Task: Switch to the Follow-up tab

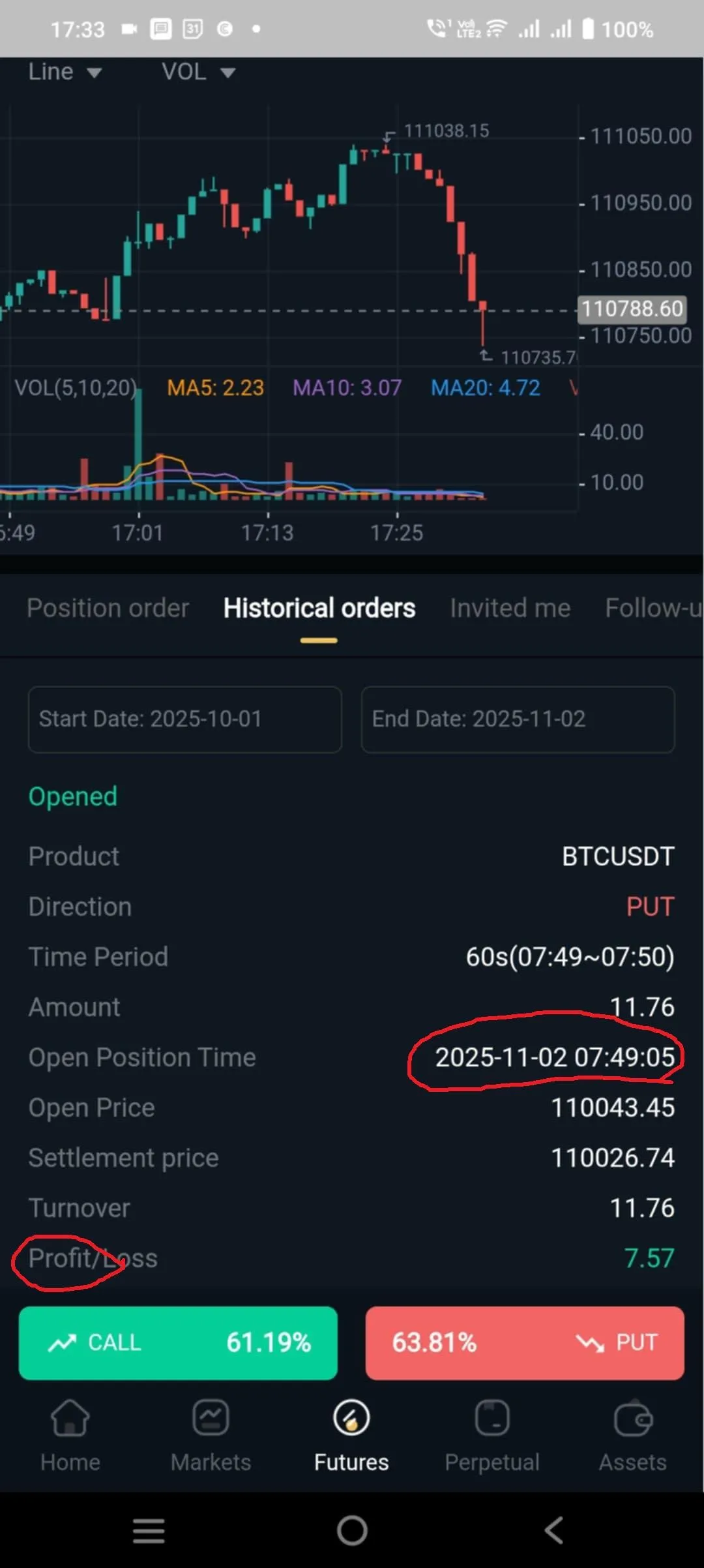Action: tap(653, 608)
